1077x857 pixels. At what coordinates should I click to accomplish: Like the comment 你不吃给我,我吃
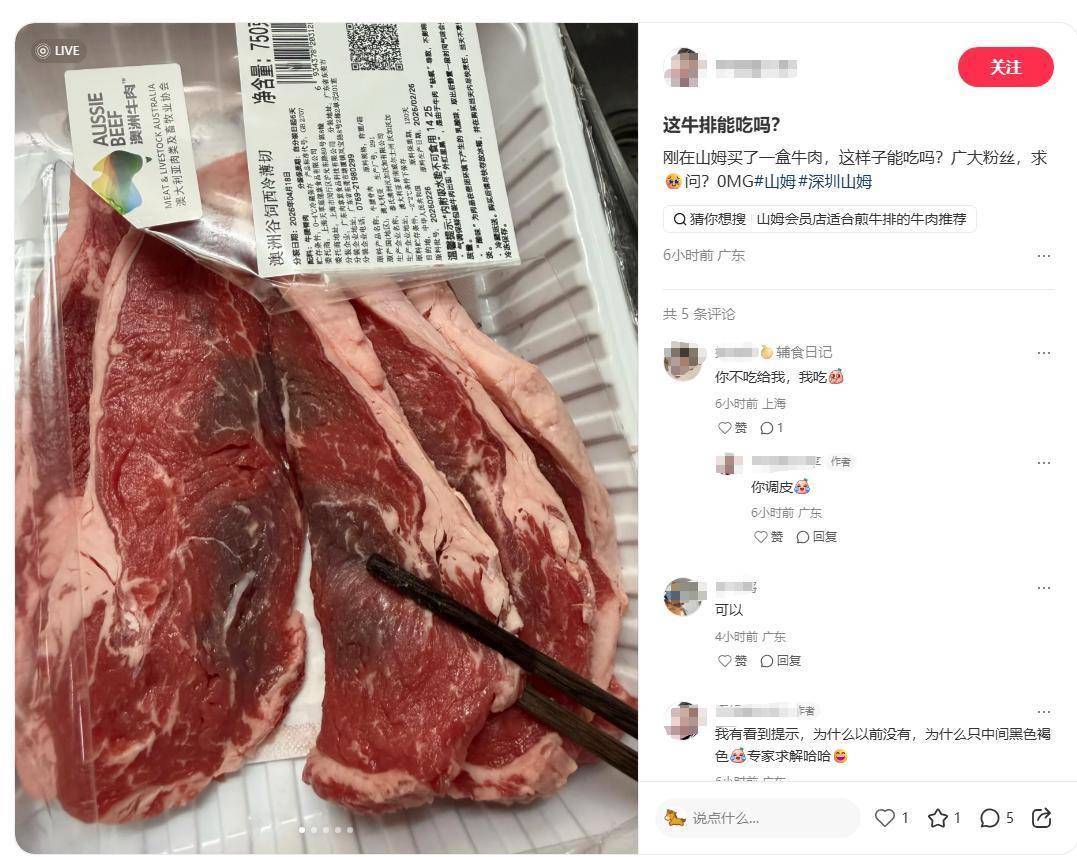(x=733, y=428)
